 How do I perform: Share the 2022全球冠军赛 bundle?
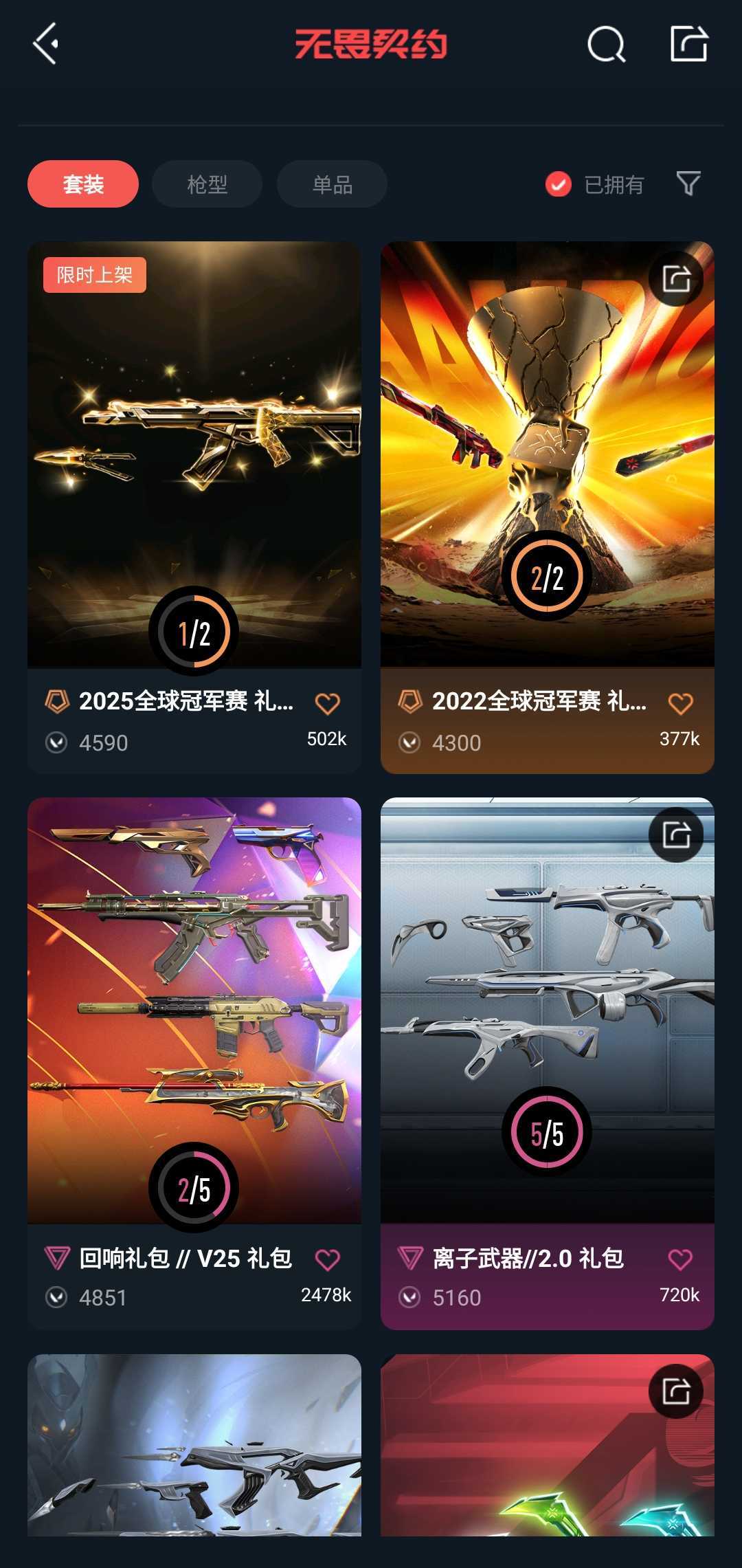point(676,279)
